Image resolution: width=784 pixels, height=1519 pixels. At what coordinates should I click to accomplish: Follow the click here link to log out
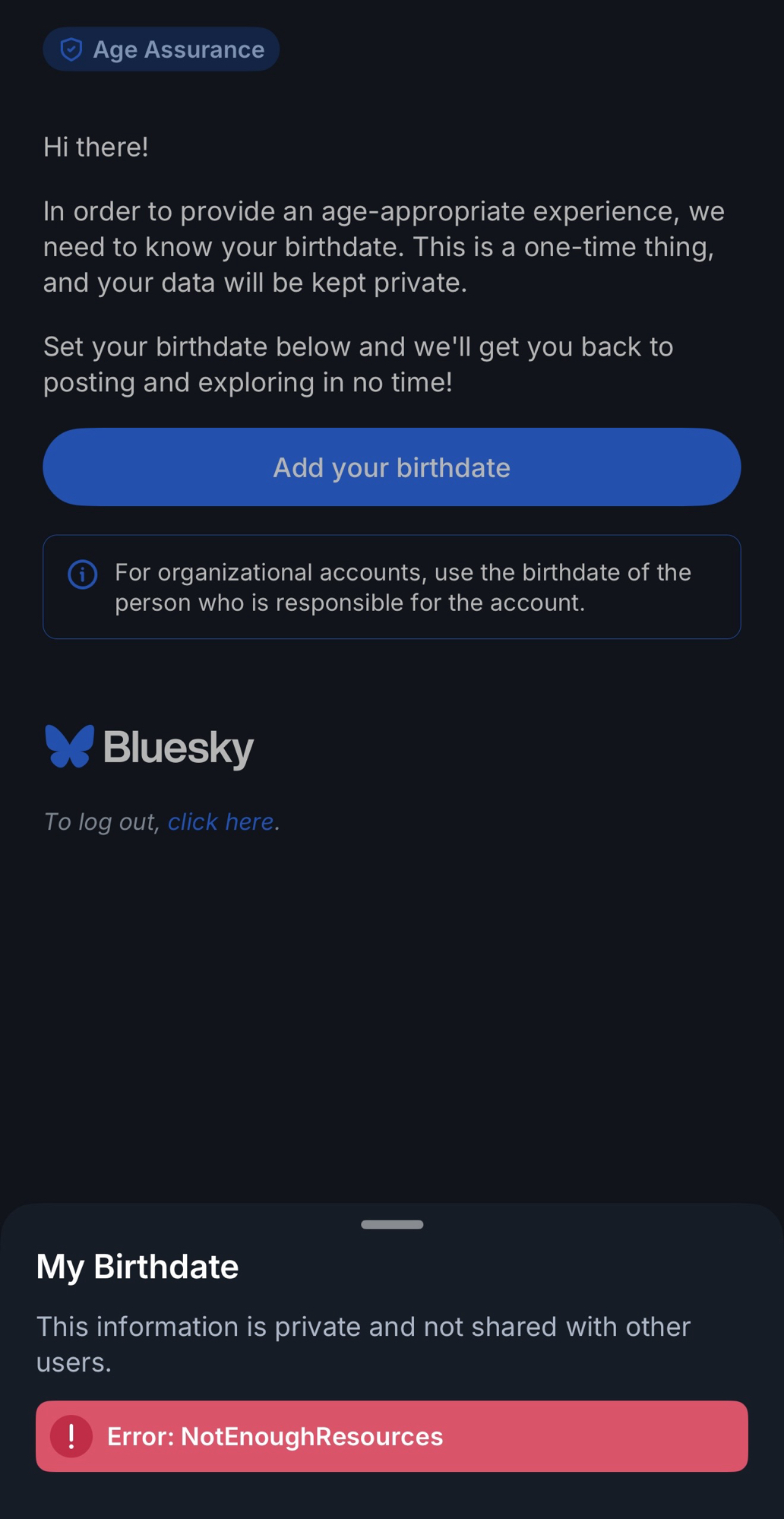220,821
